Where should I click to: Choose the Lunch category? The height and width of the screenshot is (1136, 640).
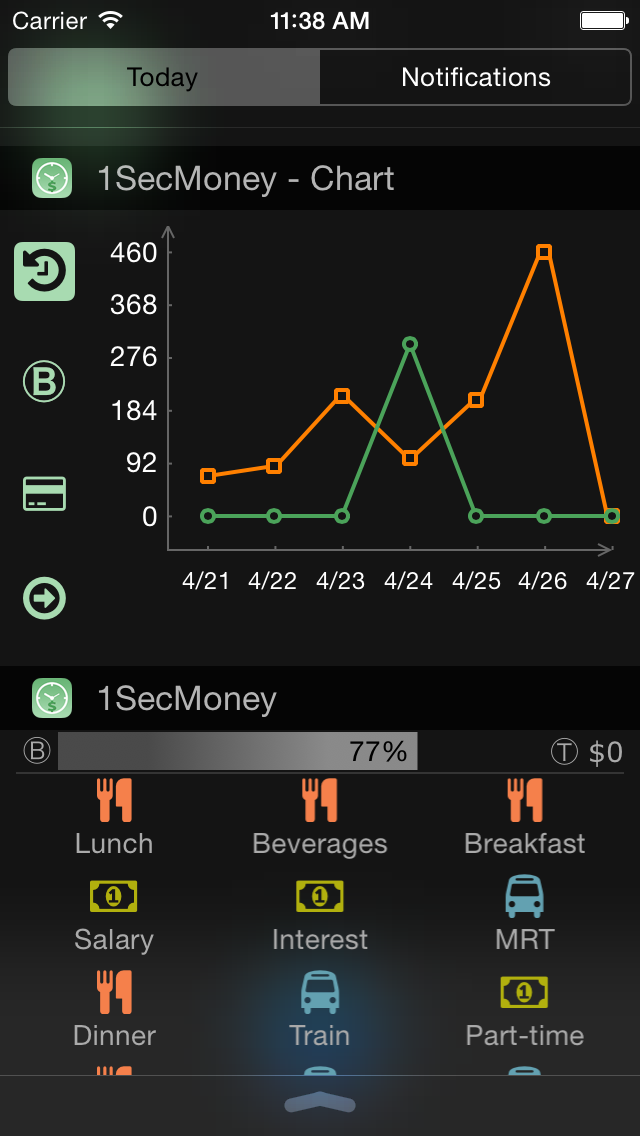[114, 818]
